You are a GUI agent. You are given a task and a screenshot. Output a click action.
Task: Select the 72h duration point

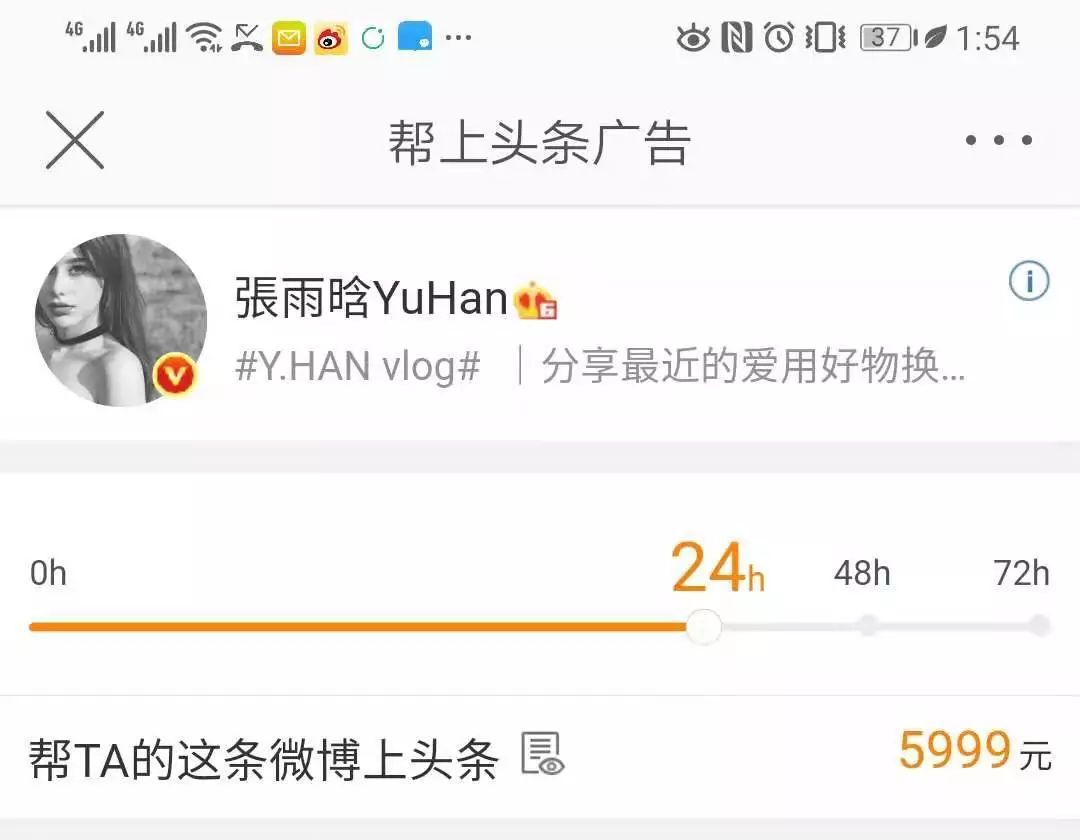1039,626
